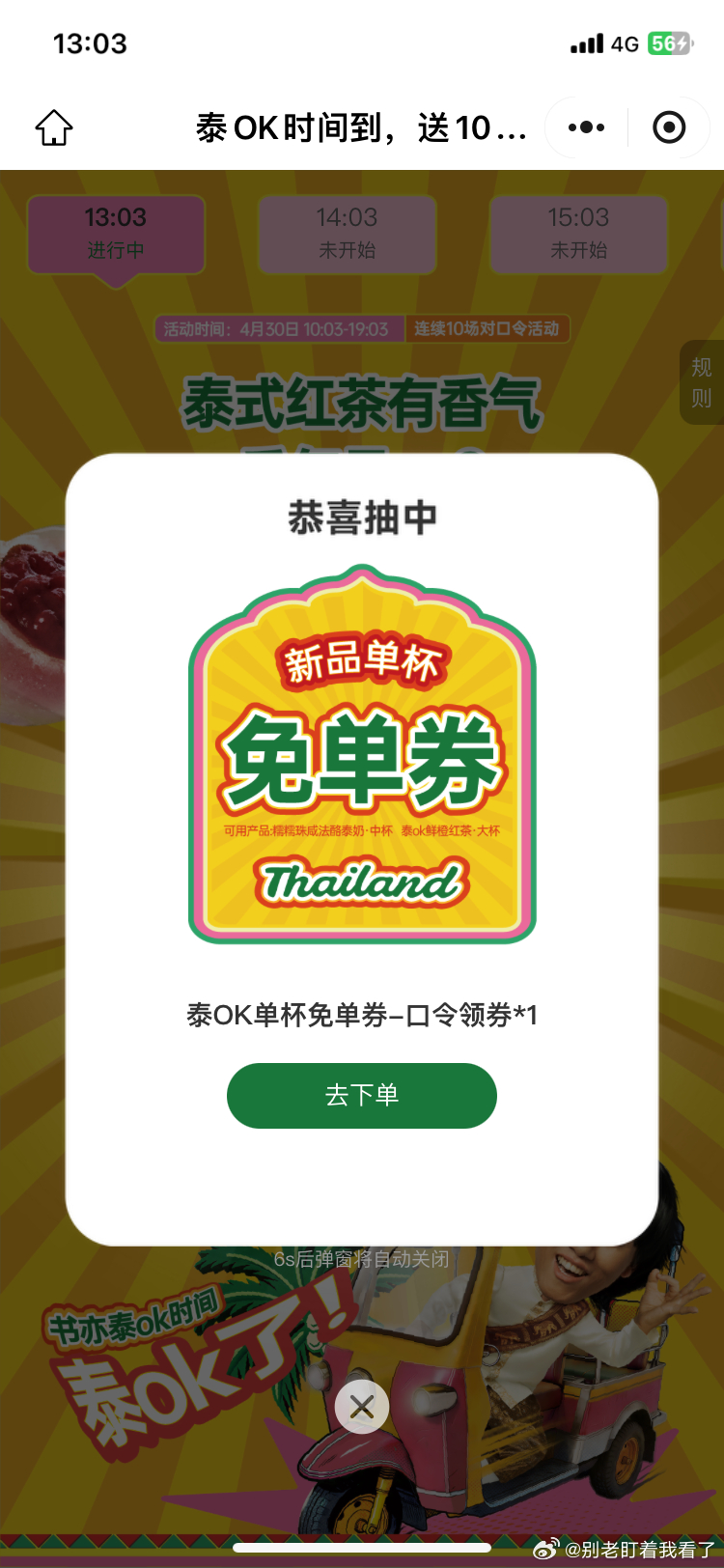The height and width of the screenshot is (1568, 724).
Task: Open the 规则 rules side tab
Action: point(702,382)
